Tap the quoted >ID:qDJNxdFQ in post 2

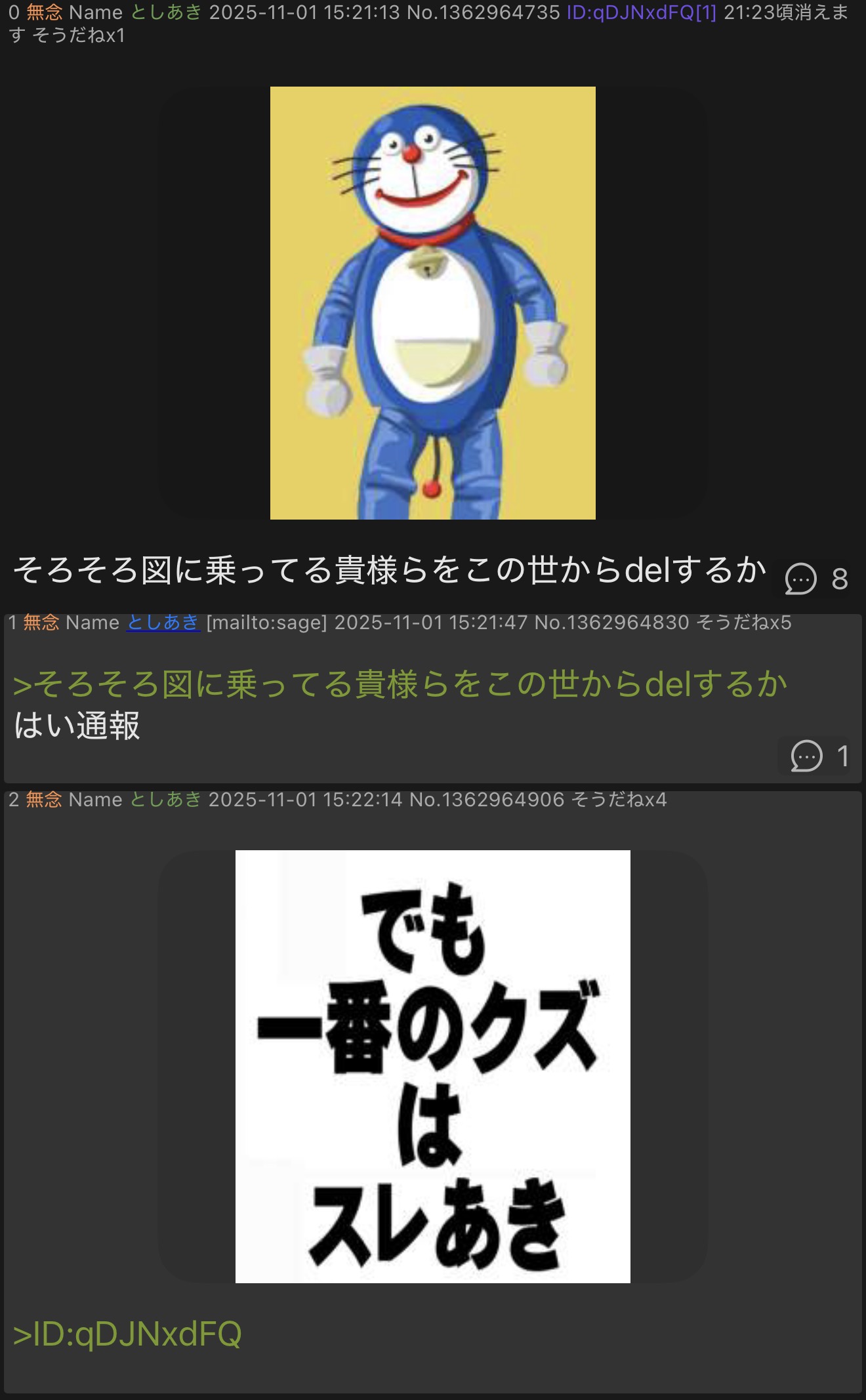(x=127, y=1334)
